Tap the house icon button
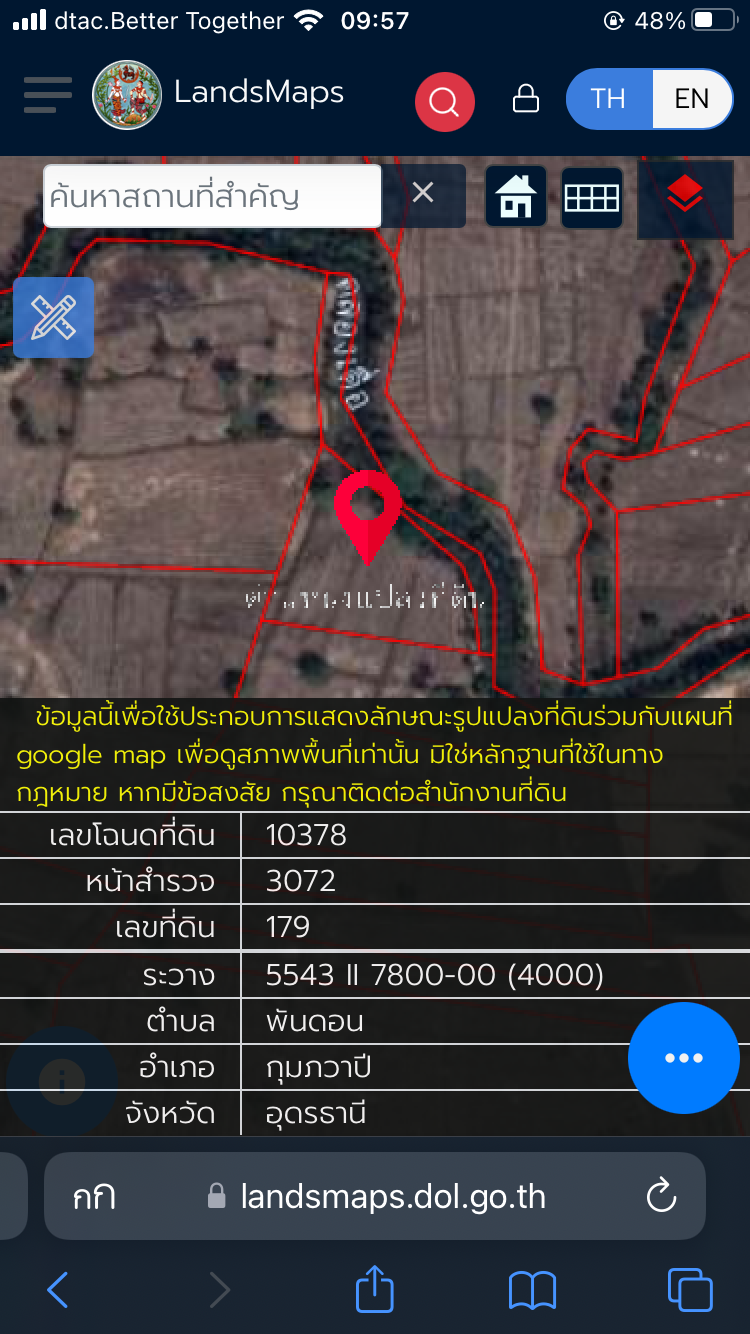The width and height of the screenshot is (750, 1334). pyautogui.click(x=515, y=196)
